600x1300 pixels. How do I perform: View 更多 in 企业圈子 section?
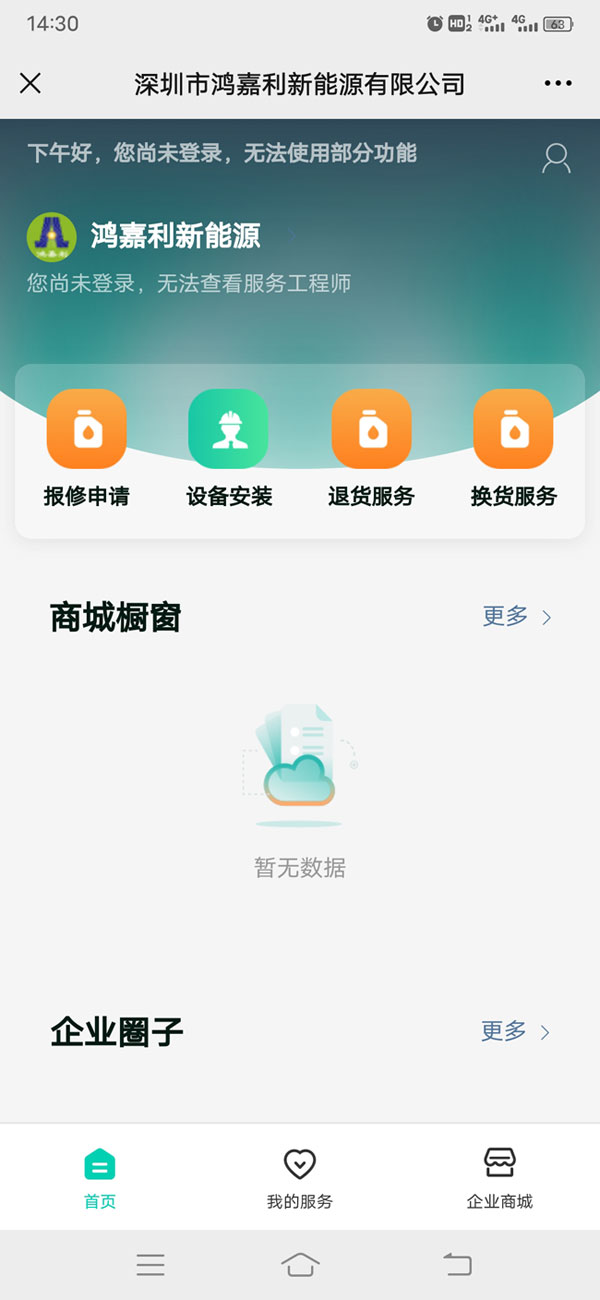516,1031
